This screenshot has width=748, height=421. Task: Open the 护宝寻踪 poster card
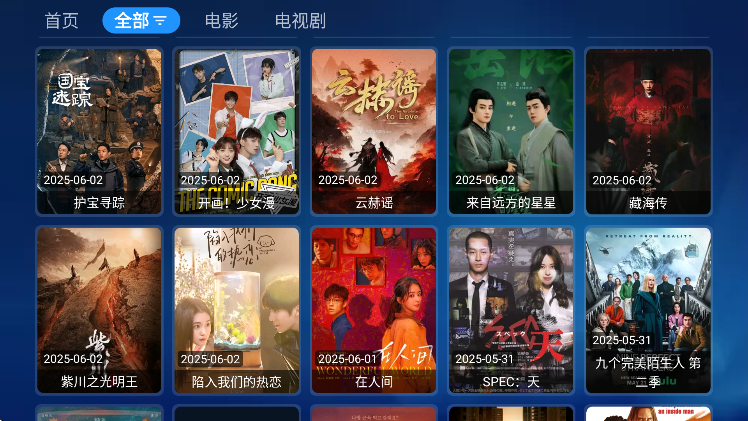click(x=99, y=131)
